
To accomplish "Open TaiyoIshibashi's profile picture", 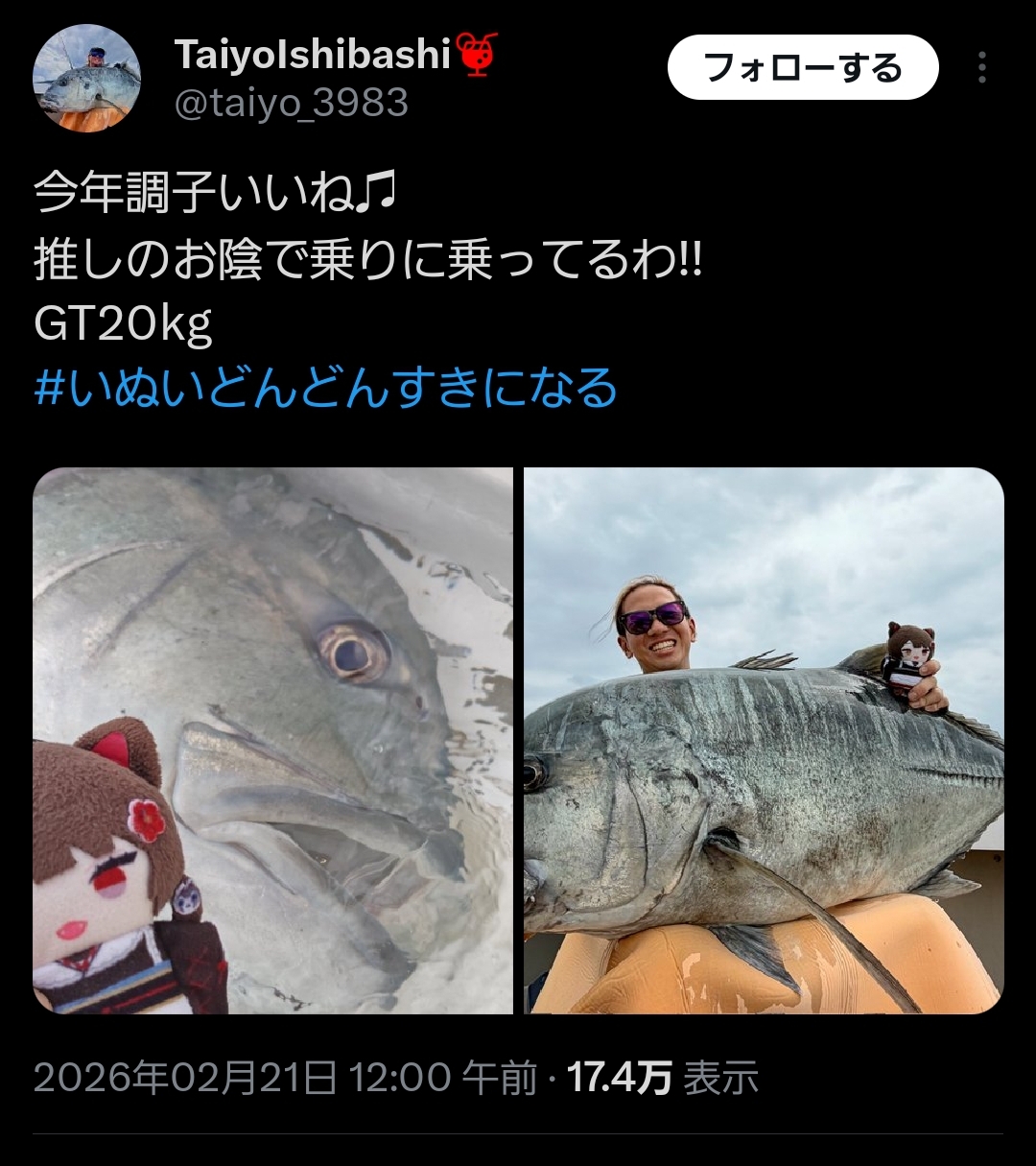I will [87, 79].
